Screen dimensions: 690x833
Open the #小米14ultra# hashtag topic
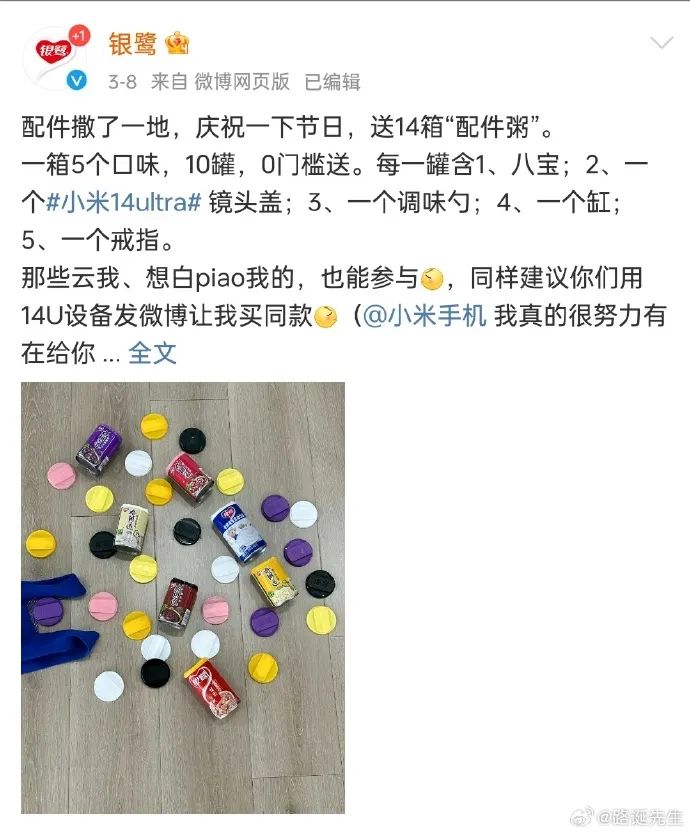pyautogui.click(x=125, y=203)
